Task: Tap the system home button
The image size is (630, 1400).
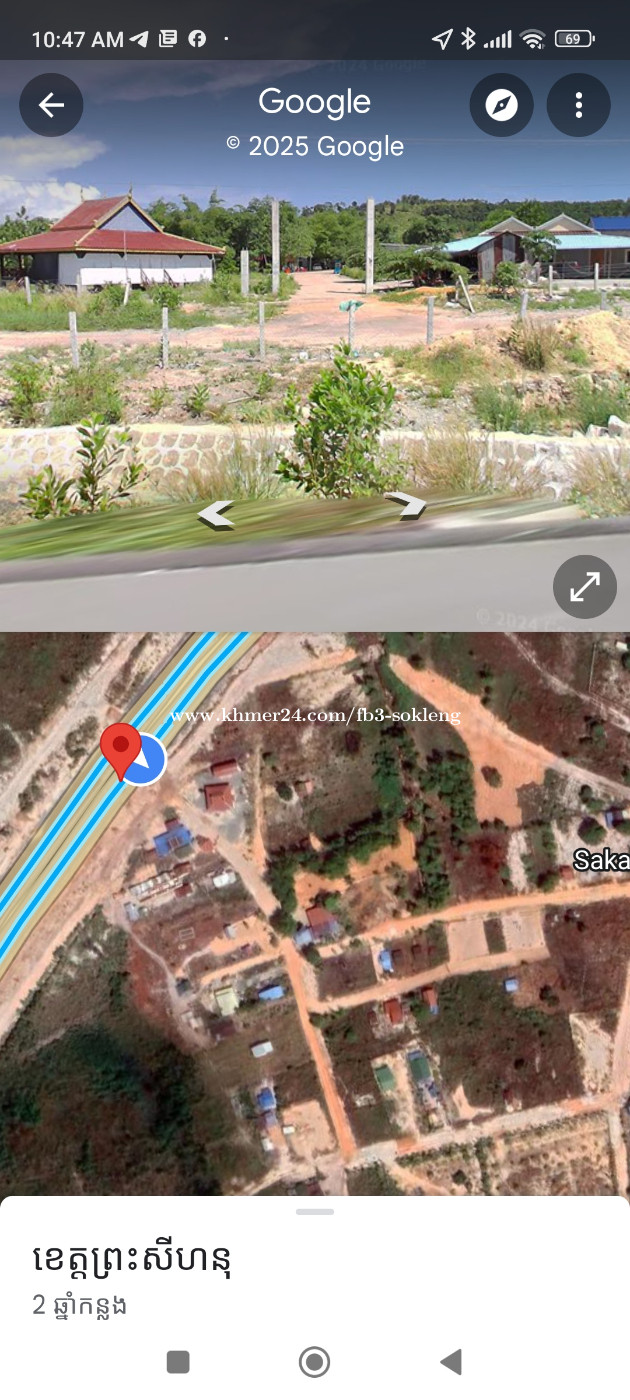Action: (315, 1361)
